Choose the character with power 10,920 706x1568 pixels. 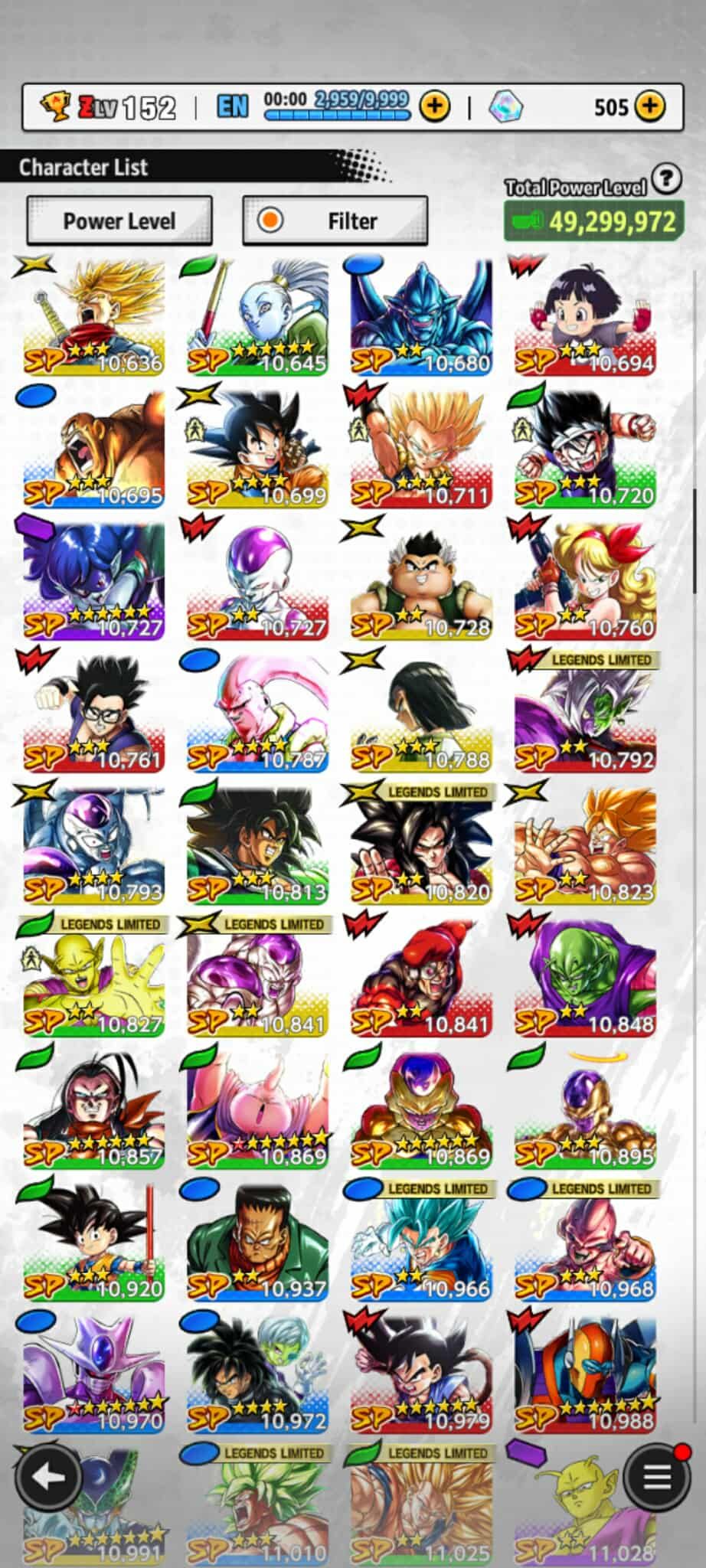tap(93, 1244)
